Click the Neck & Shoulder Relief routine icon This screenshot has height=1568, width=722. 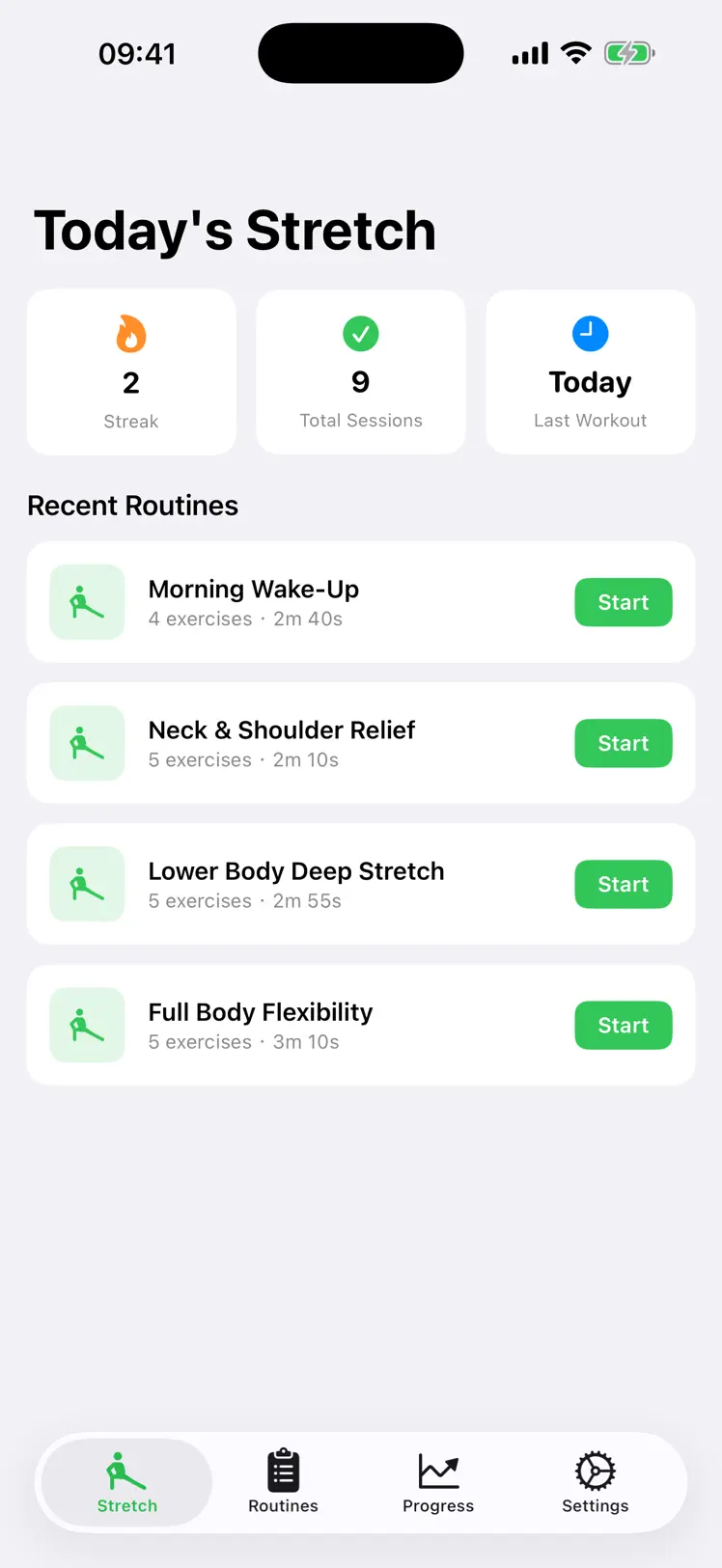pos(87,743)
